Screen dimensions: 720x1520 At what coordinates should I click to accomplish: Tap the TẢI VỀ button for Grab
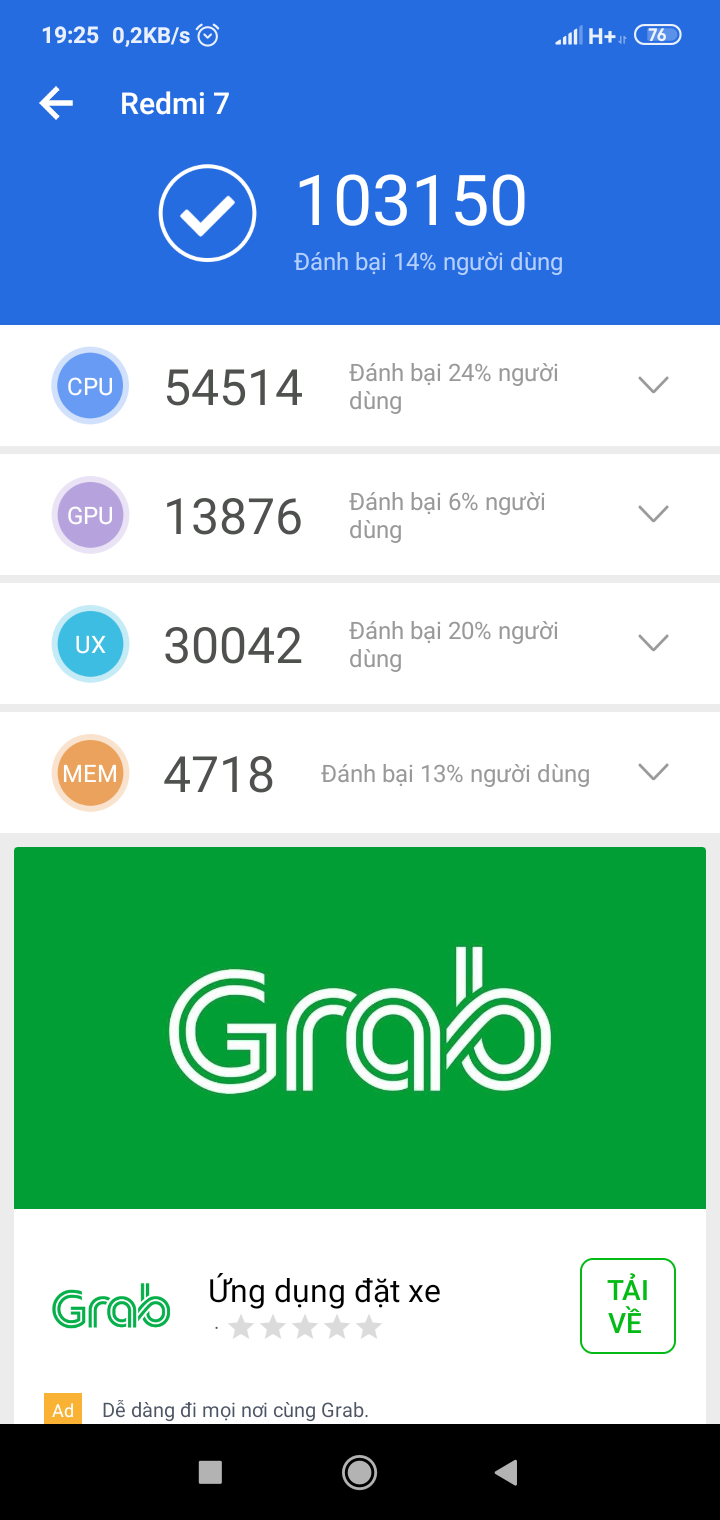pyautogui.click(x=627, y=1306)
